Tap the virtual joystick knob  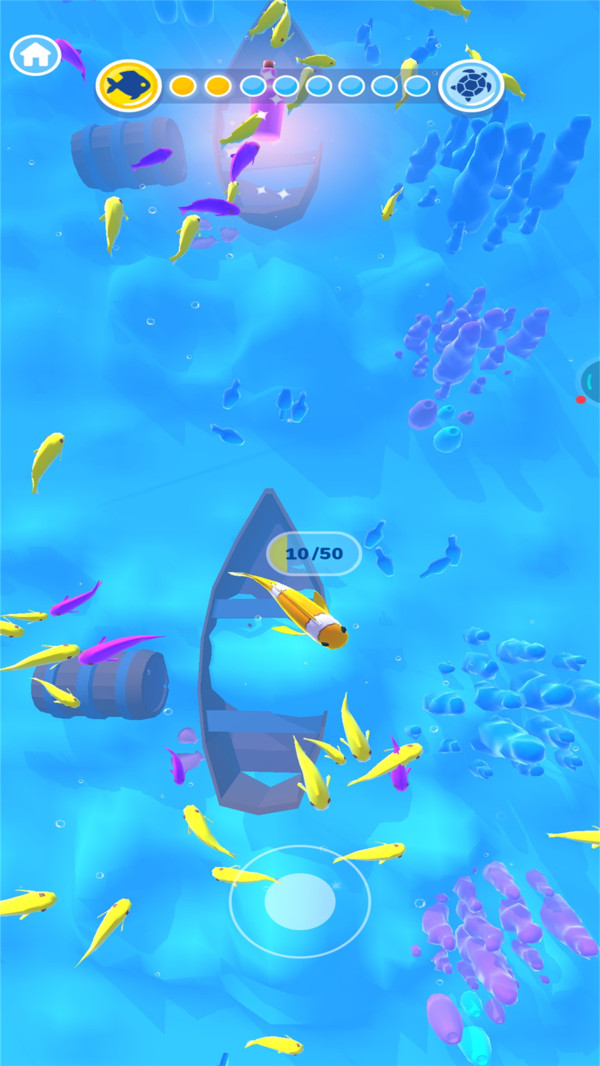pyautogui.click(x=300, y=901)
